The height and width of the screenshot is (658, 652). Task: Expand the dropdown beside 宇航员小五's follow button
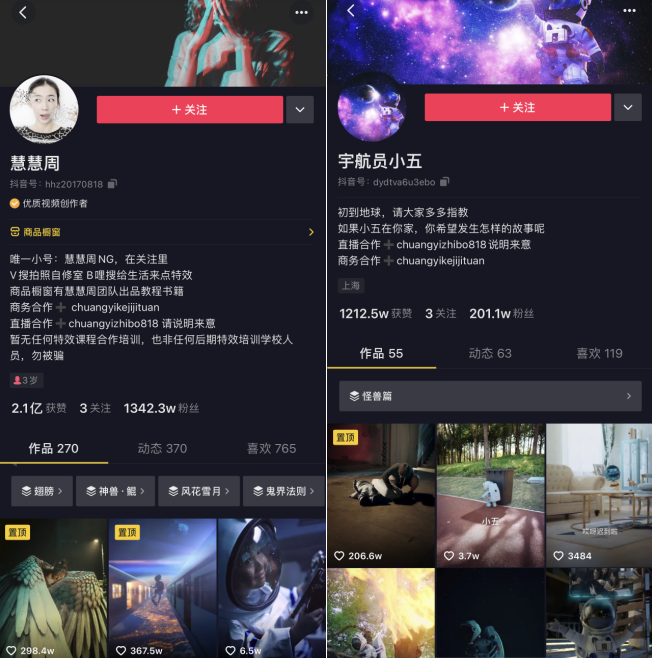pos(628,108)
